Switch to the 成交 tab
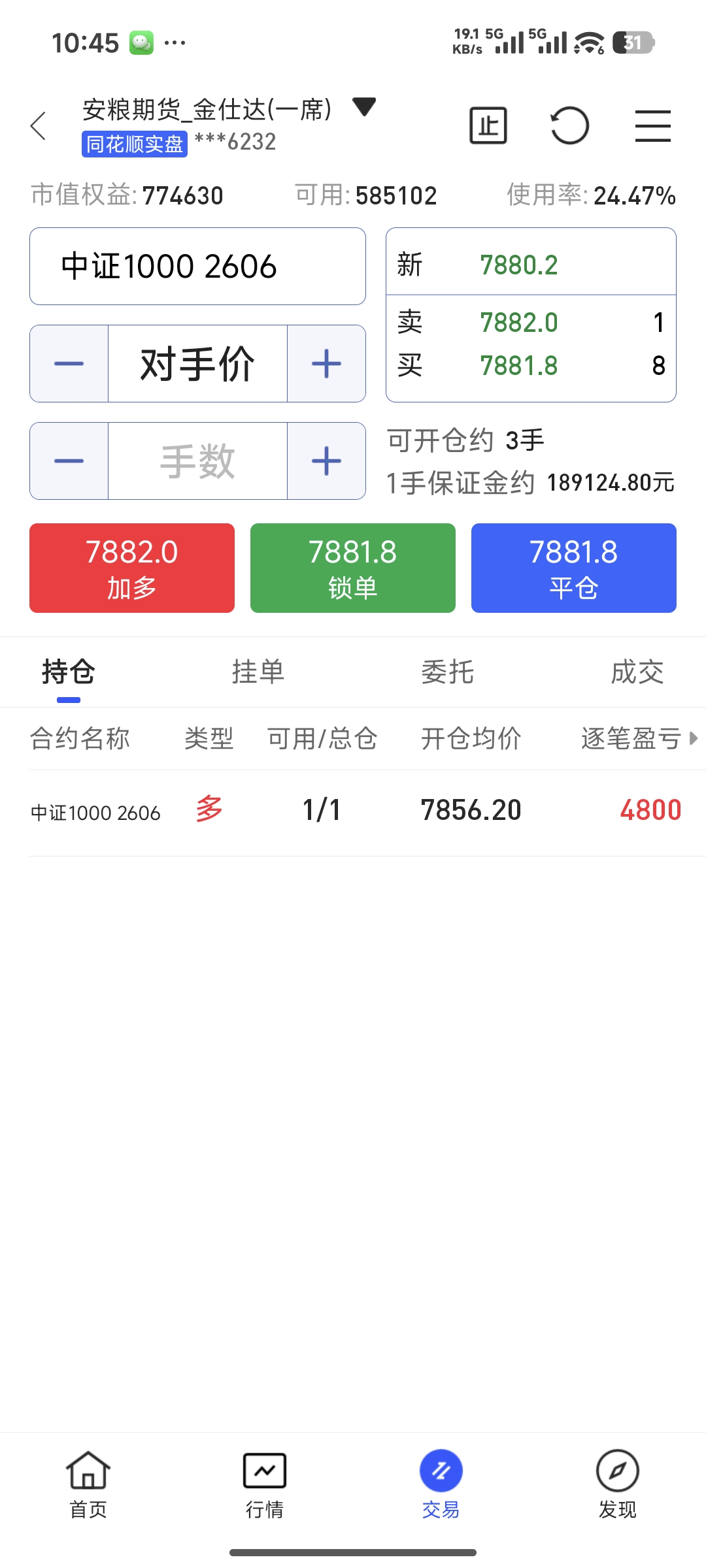The height and width of the screenshot is (1568, 706). [637, 672]
